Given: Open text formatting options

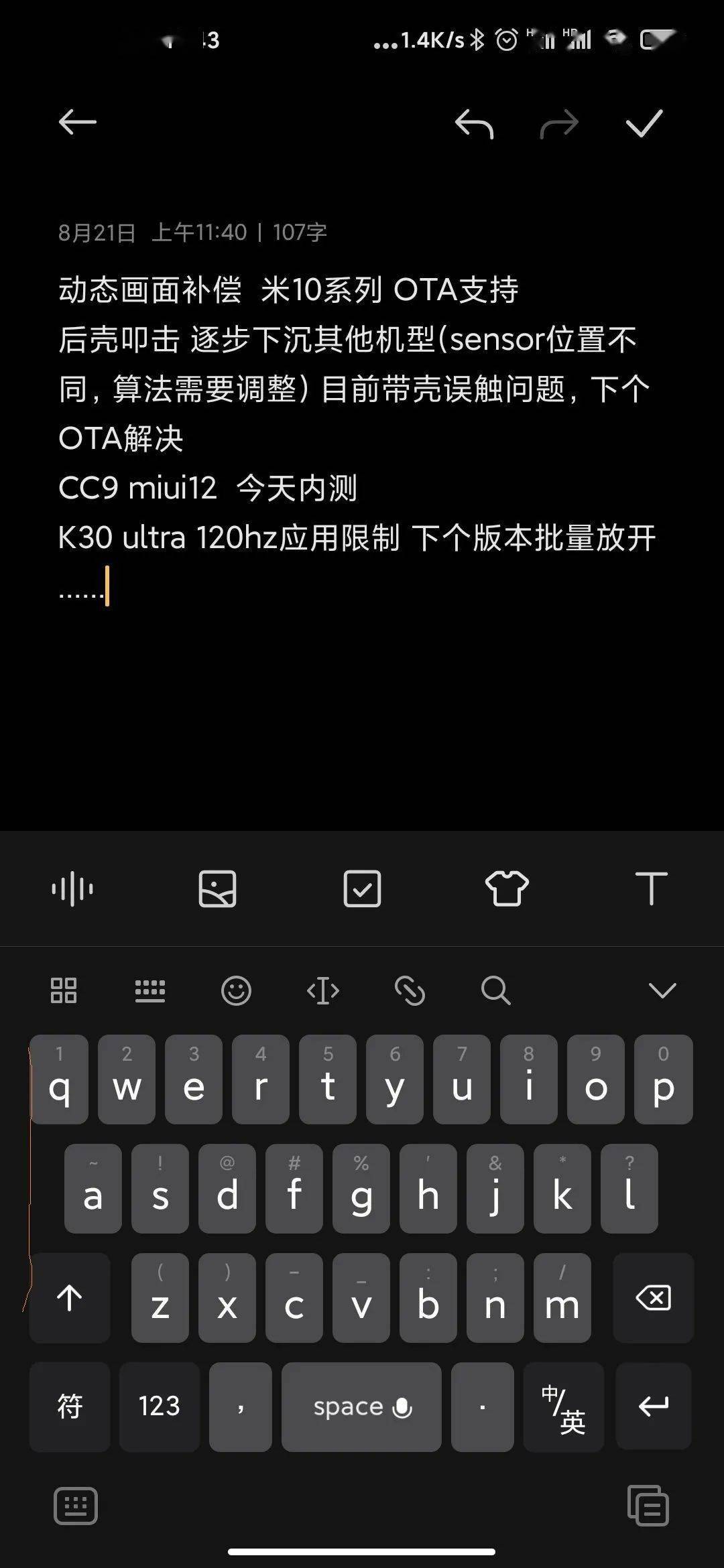Looking at the screenshot, I should pyautogui.click(x=651, y=889).
